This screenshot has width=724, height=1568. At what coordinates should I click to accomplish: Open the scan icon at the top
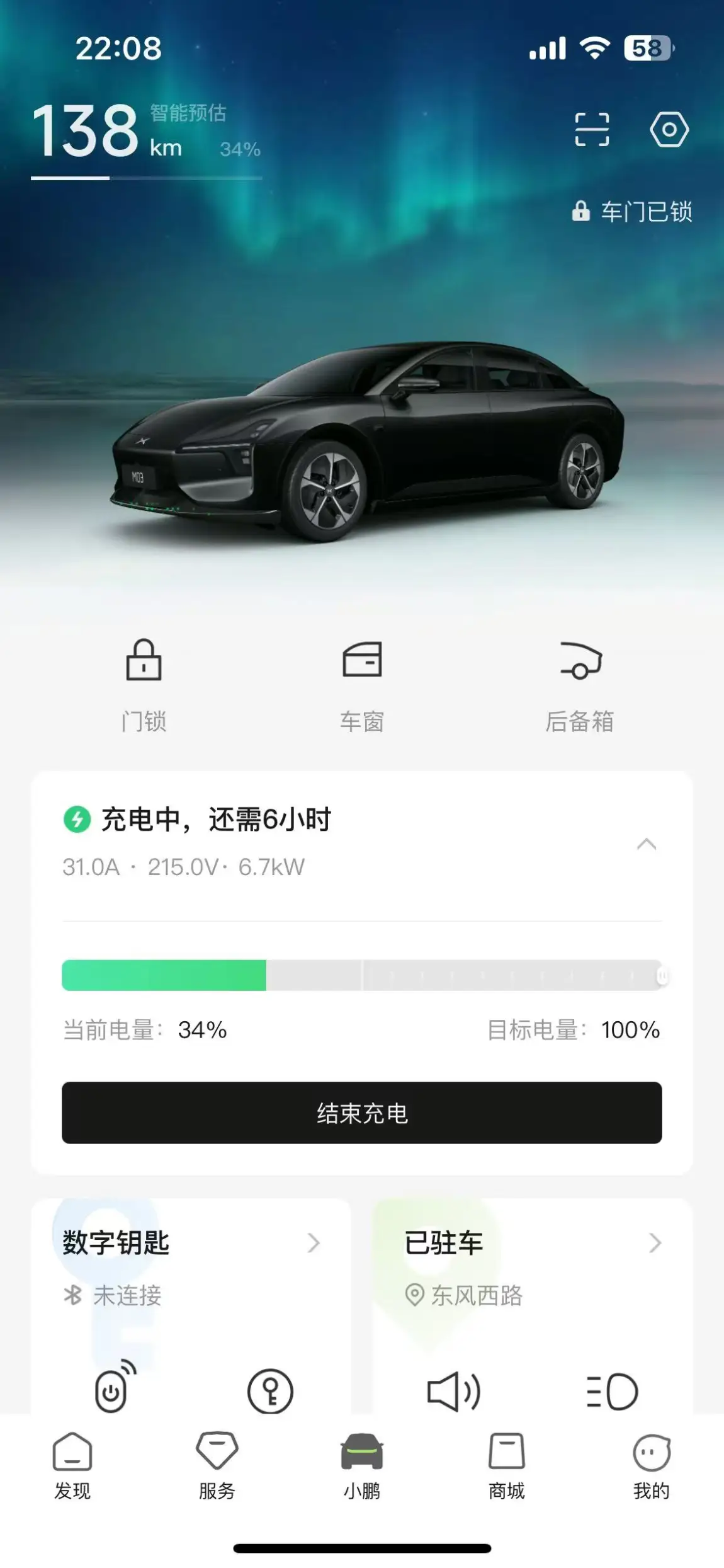[591, 130]
